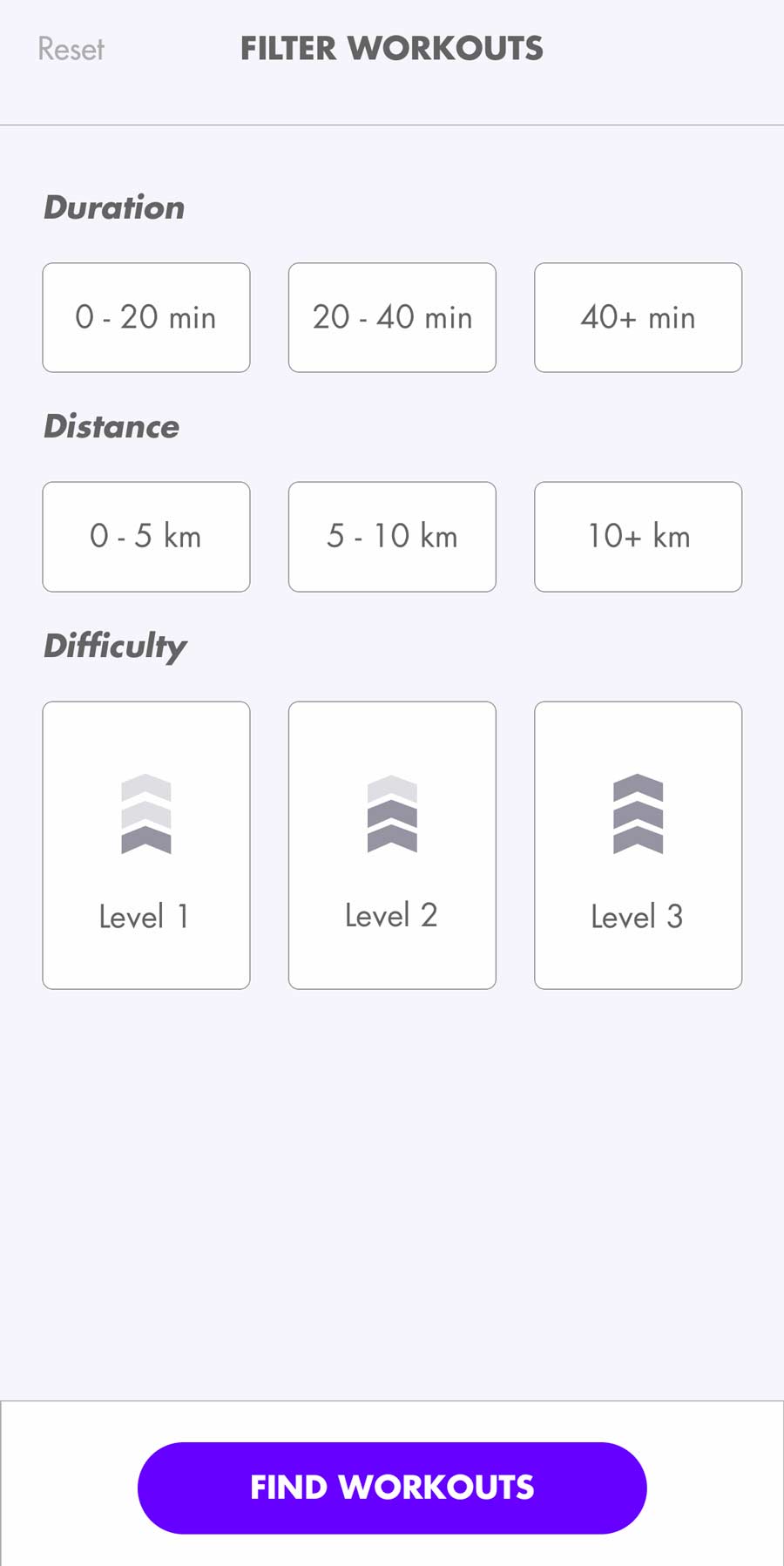Toggle the 5 - 10 km distance option
The image size is (784, 1566).
[x=392, y=537]
